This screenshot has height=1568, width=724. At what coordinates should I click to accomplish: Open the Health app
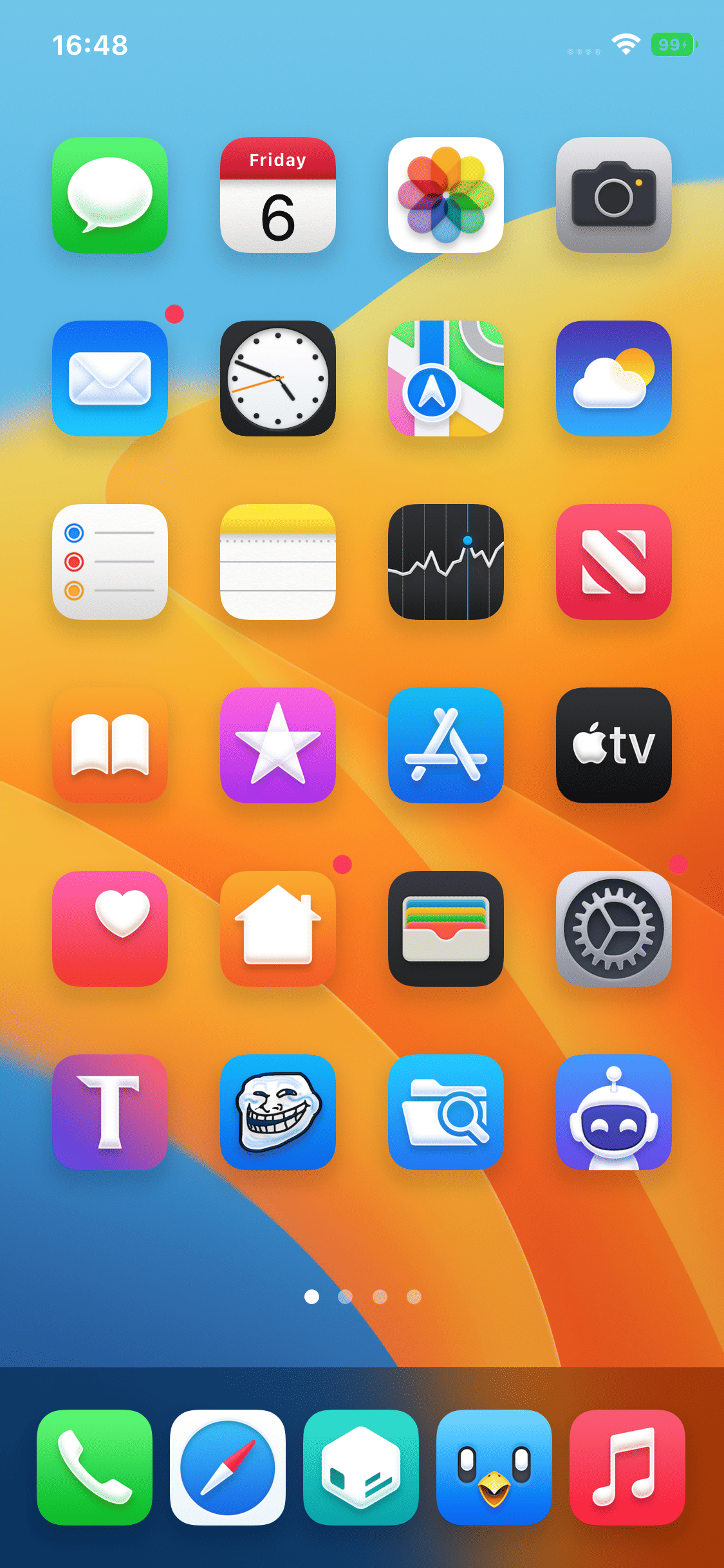pos(110,929)
